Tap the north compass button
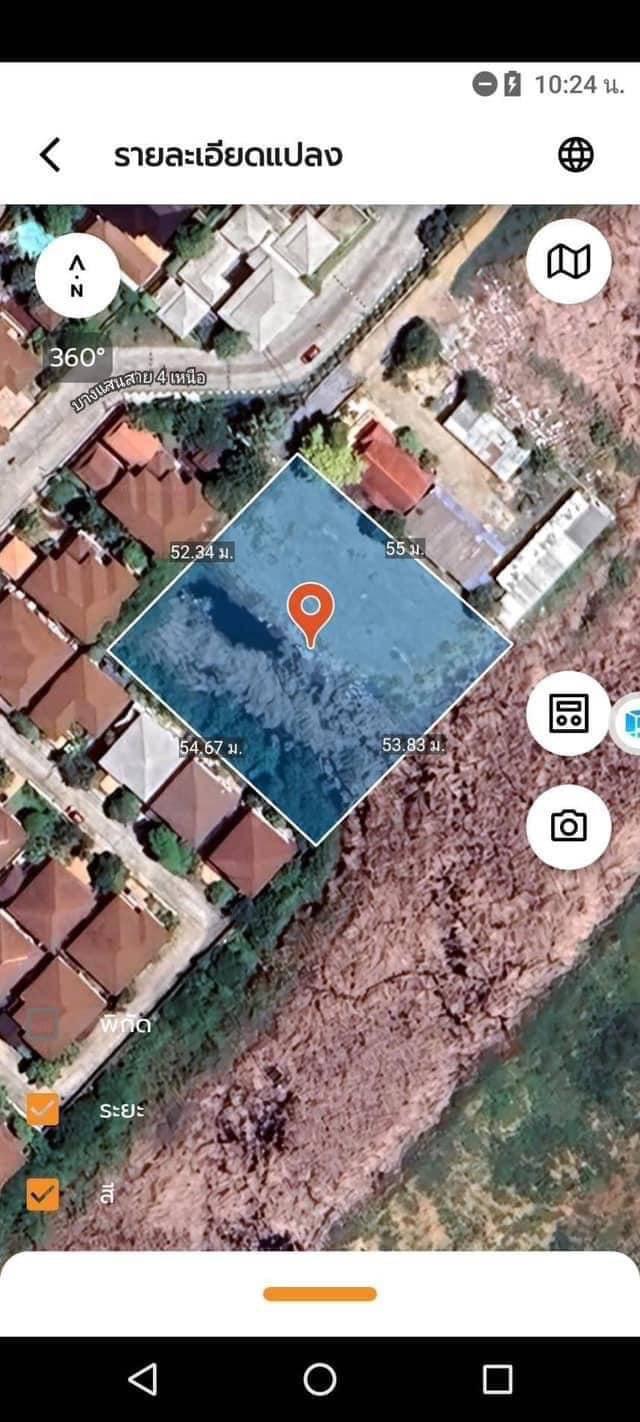This screenshot has height=1422, width=640. (77, 277)
